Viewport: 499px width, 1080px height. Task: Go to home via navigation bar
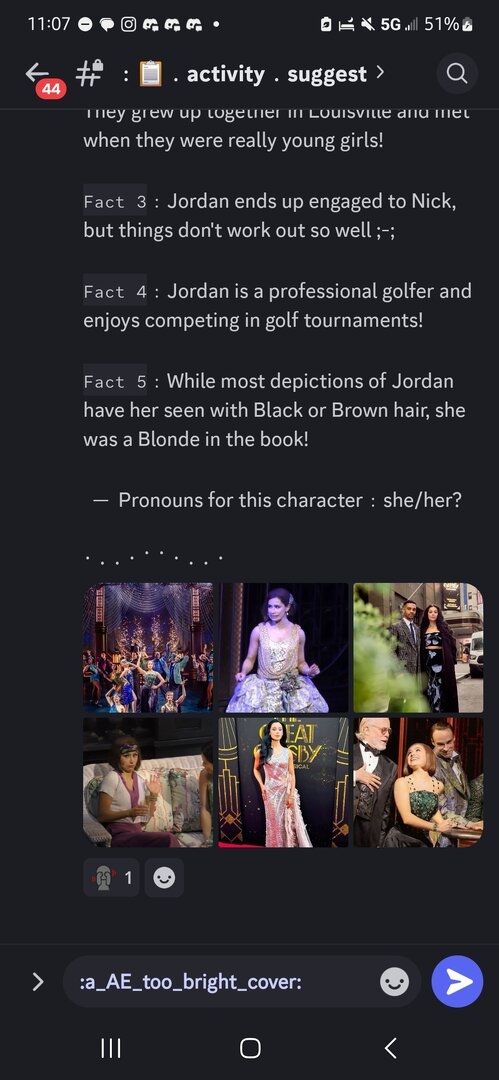pyautogui.click(x=250, y=1048)
